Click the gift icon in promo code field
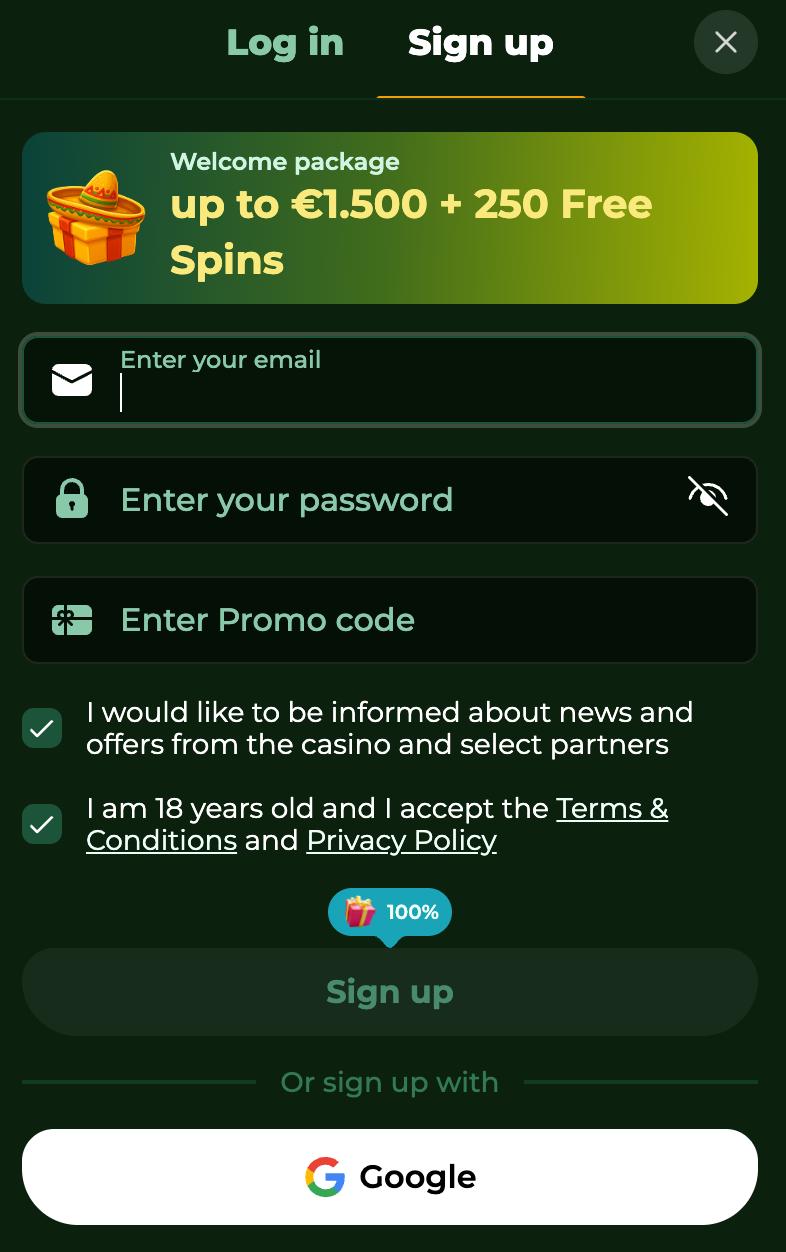 [x=71, y=620]
